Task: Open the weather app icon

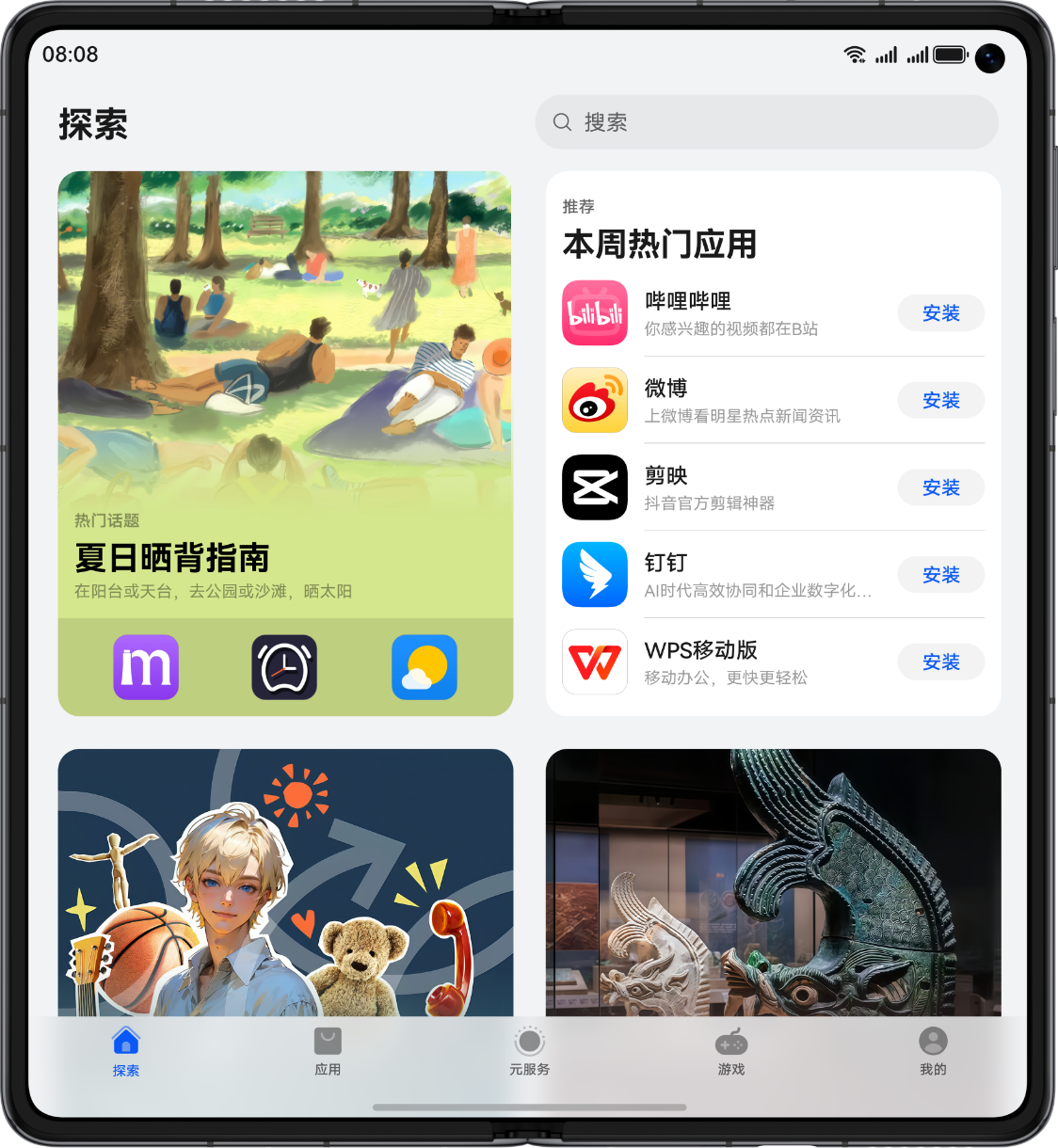Action: 425,667
